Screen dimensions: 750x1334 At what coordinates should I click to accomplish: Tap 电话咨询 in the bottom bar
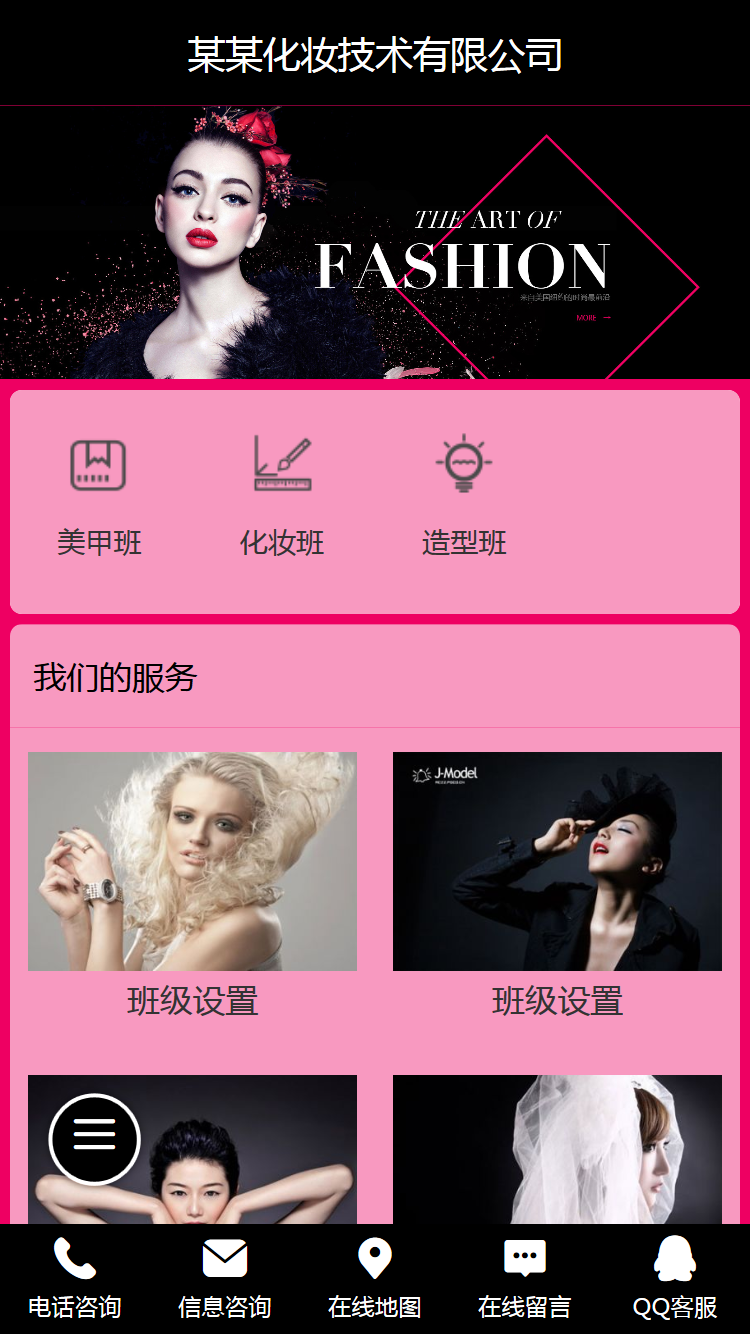(x=75, y=1278)
